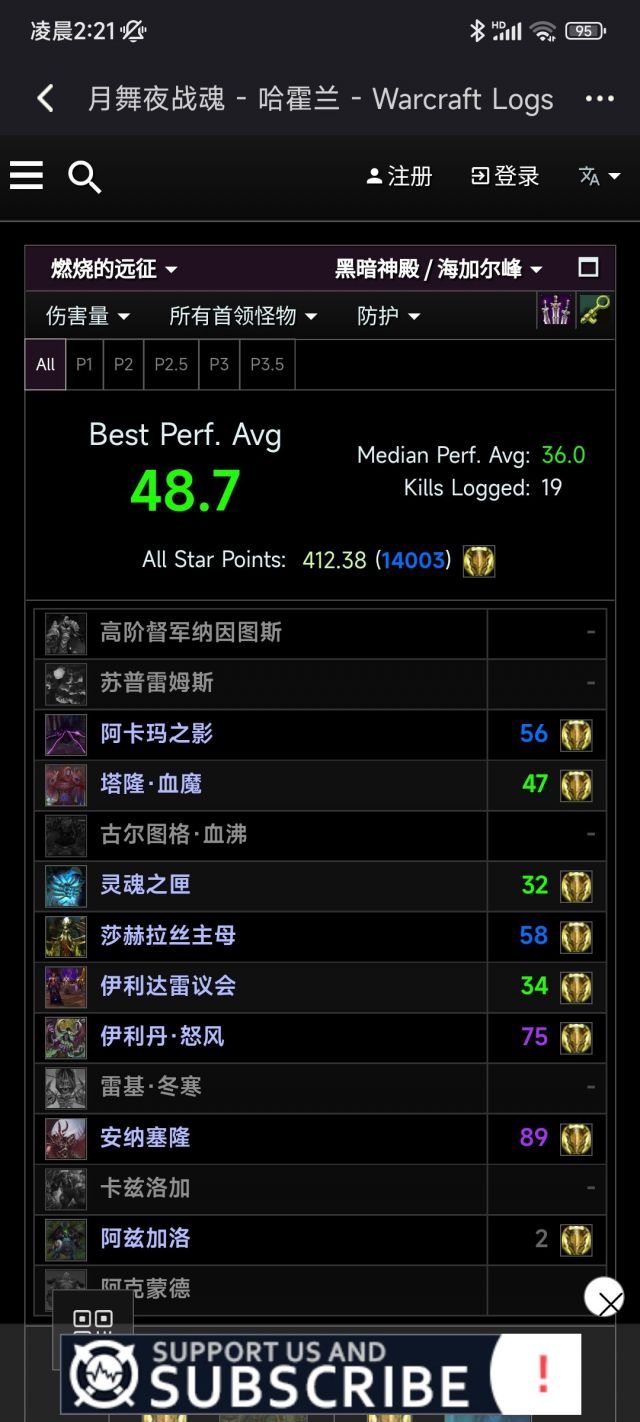Open the 伊利丹·怒风 boss link
Screen dimensions: 640x1422
[x=162, y=1036]
